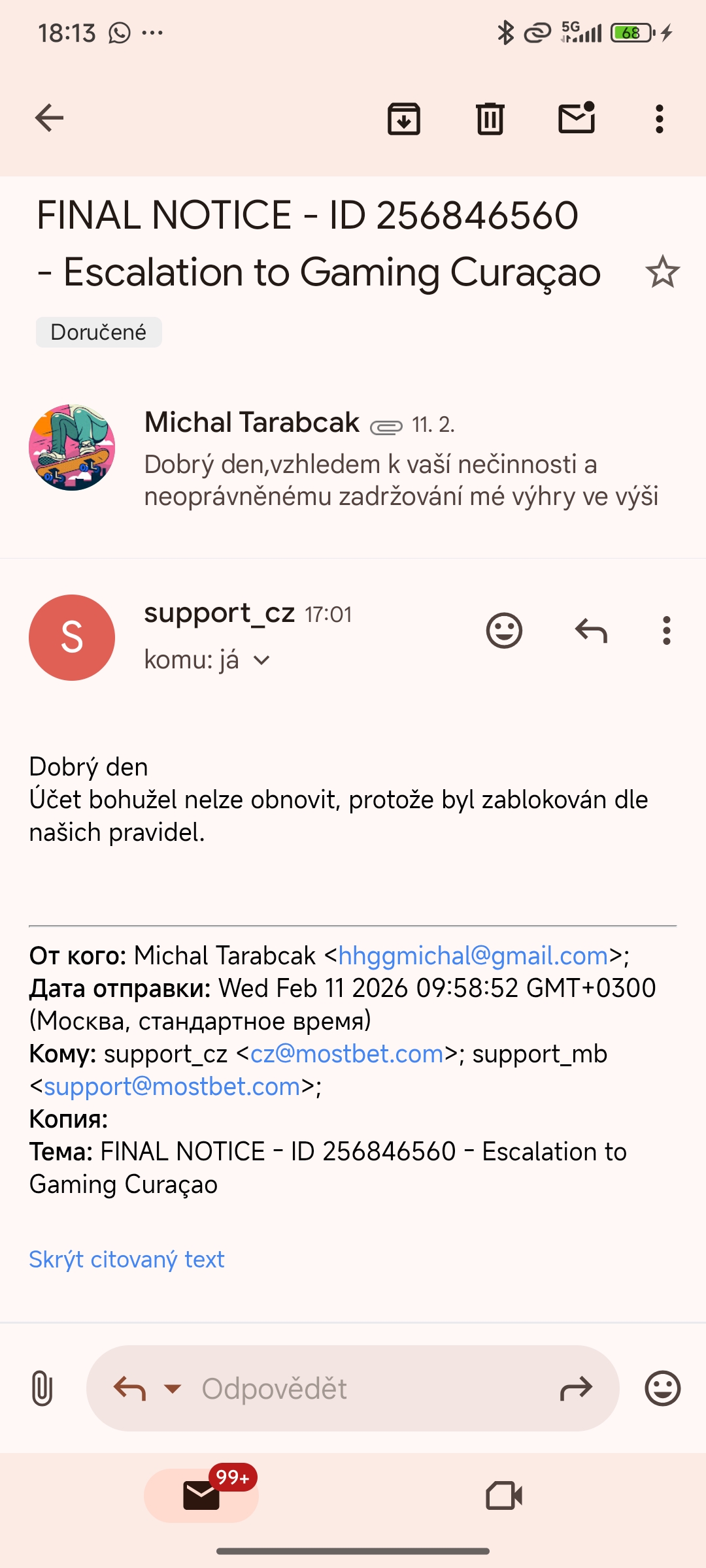Viewport: 706px width, 1568px height.
Task: Forward the email with the arrow icon
Action: click(x=576, y=1388)
